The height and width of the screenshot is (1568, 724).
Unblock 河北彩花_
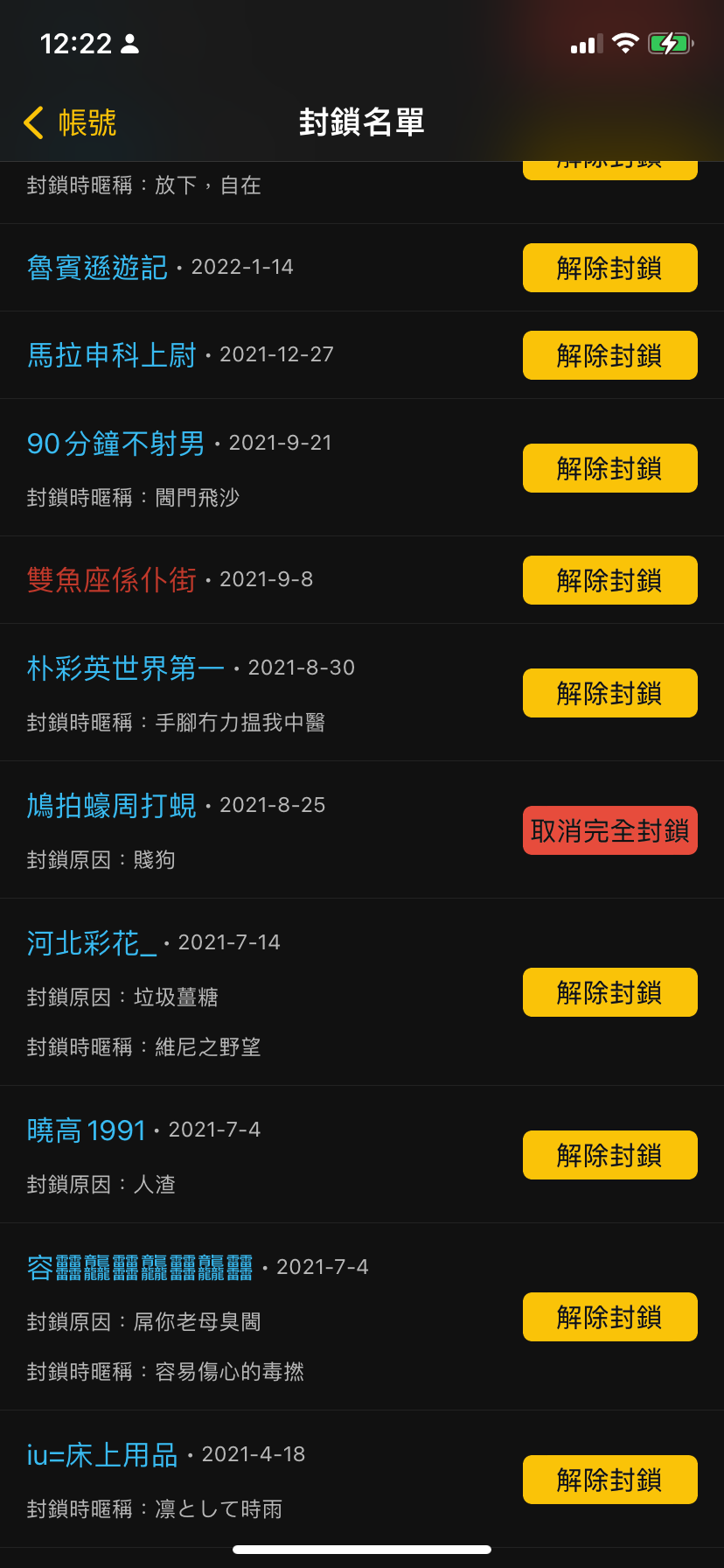coord(610,992)
